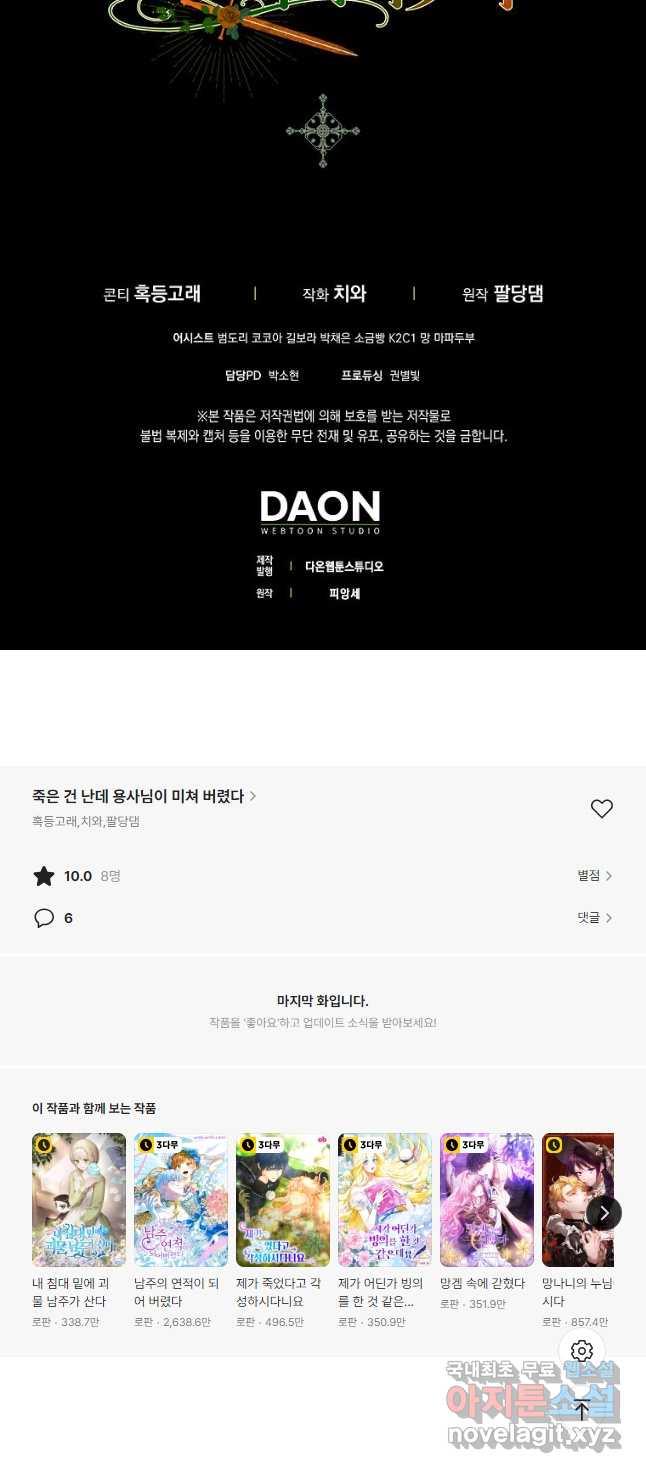Open the recommended work 남주의 연적이 되어 버렸다
The height and width of the screenshot is (1473, 646).
click(181, 1200)
